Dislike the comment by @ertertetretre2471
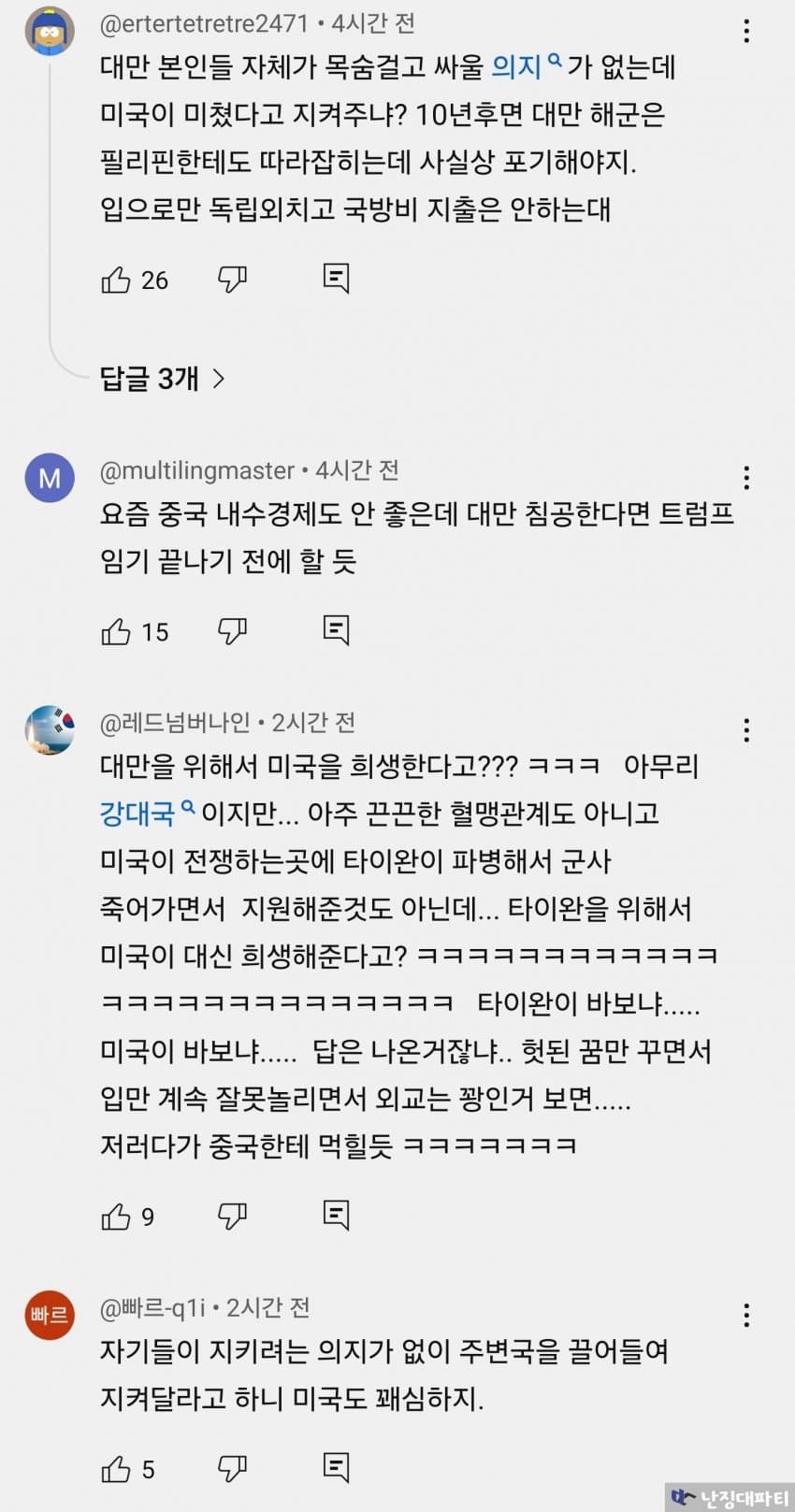 [232, 279]
